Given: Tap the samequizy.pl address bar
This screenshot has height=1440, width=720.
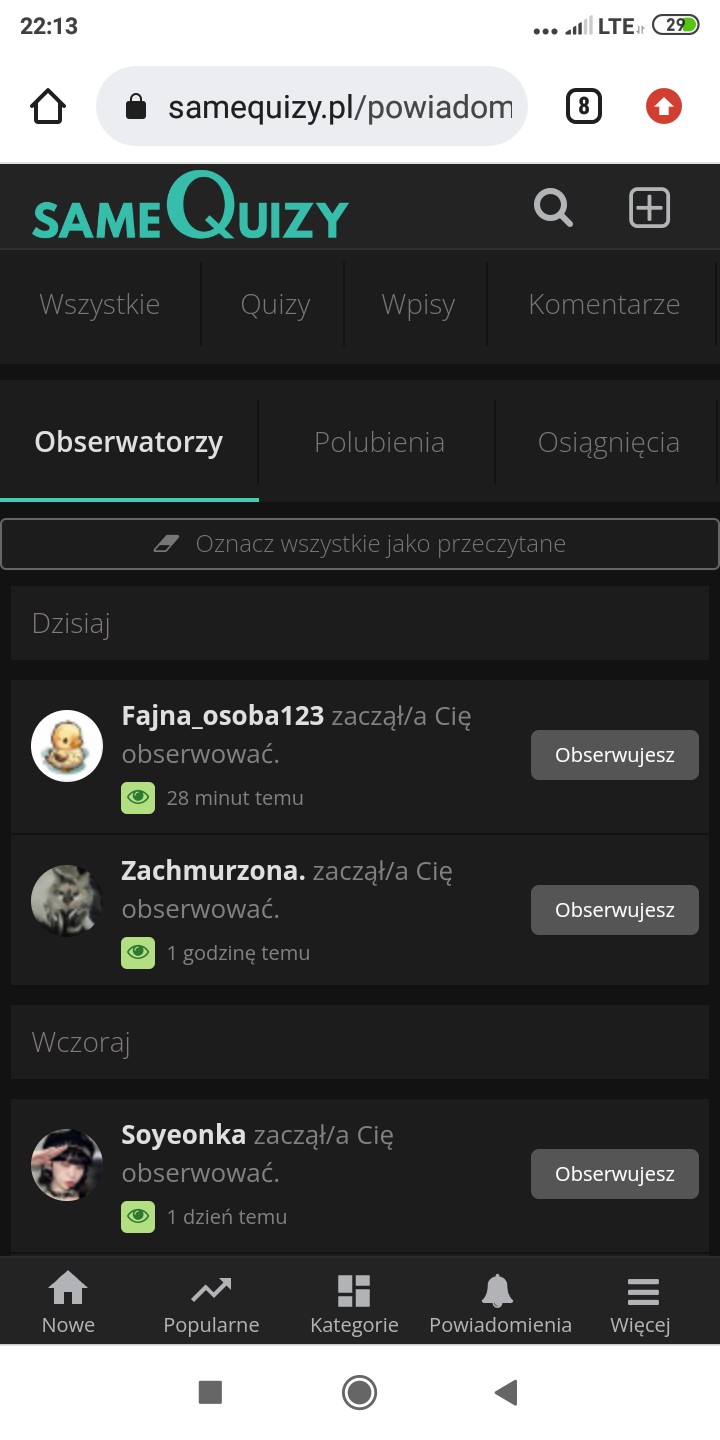Looking at the screenshot, I should coord(311,107).
